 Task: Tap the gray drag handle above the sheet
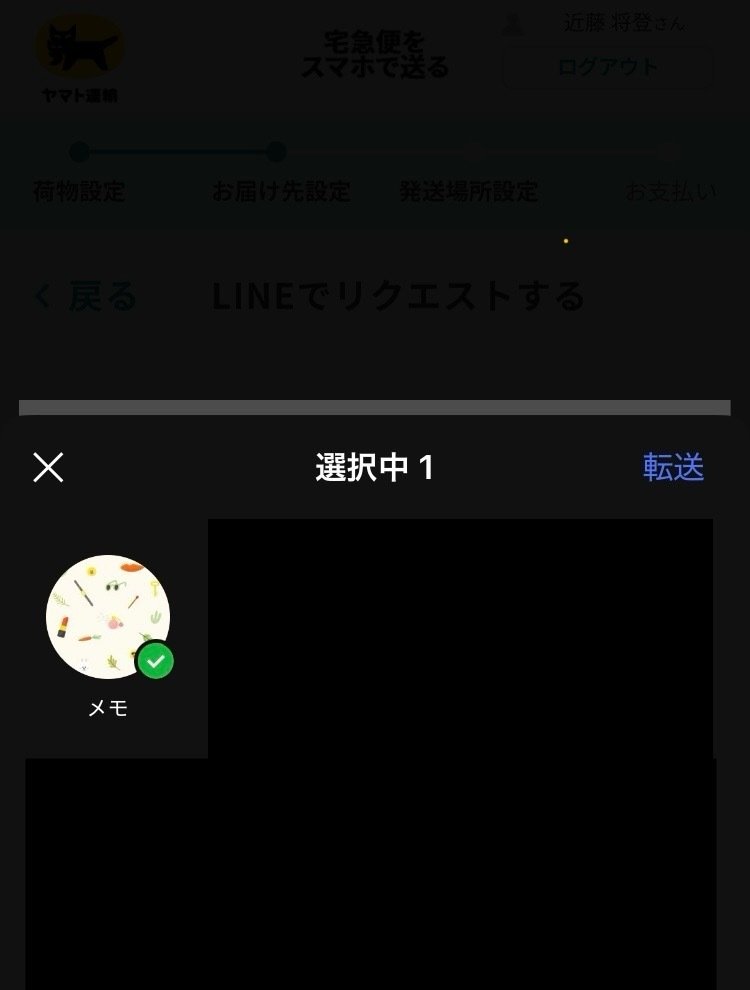(x=375, y=405)
